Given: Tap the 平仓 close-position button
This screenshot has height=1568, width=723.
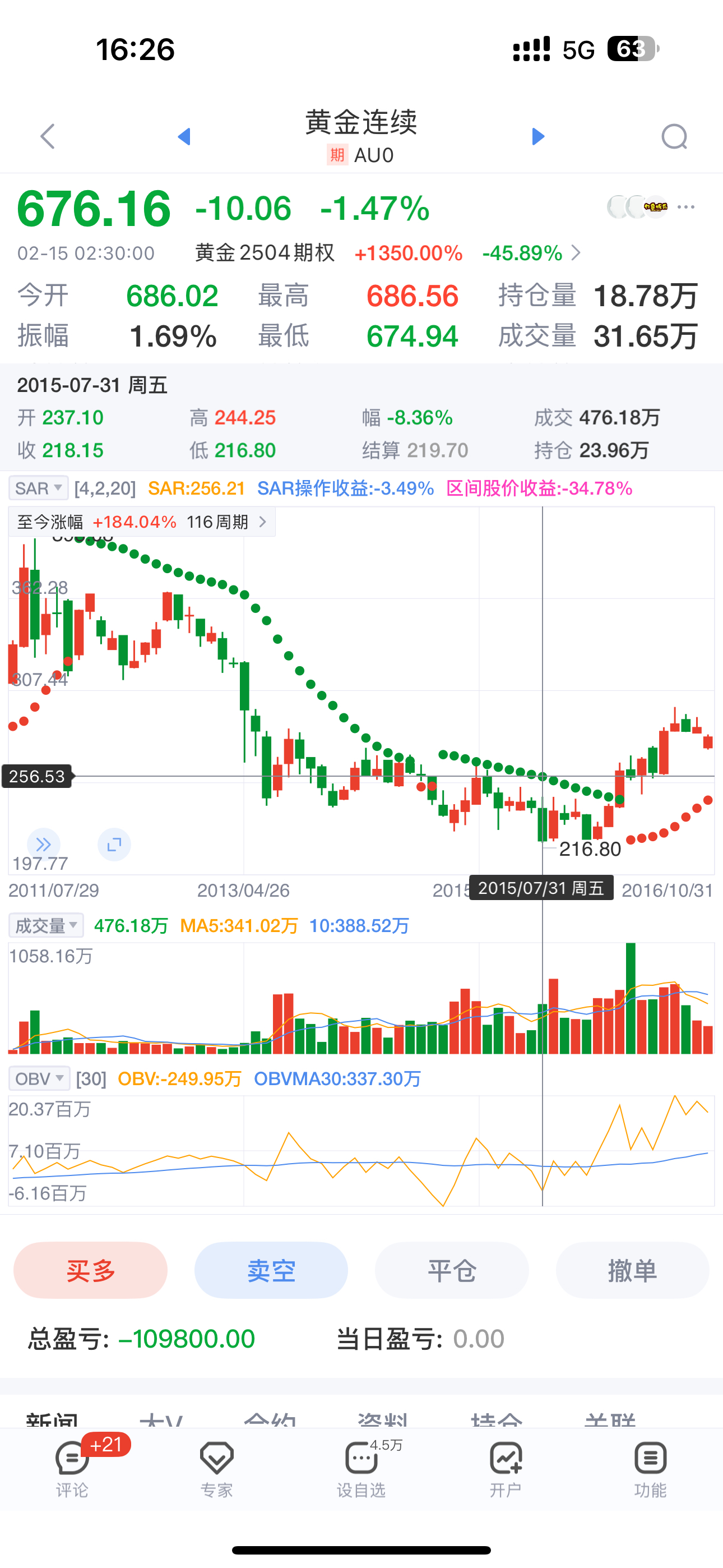Looking at the screenshot, I should [452, 1270].
